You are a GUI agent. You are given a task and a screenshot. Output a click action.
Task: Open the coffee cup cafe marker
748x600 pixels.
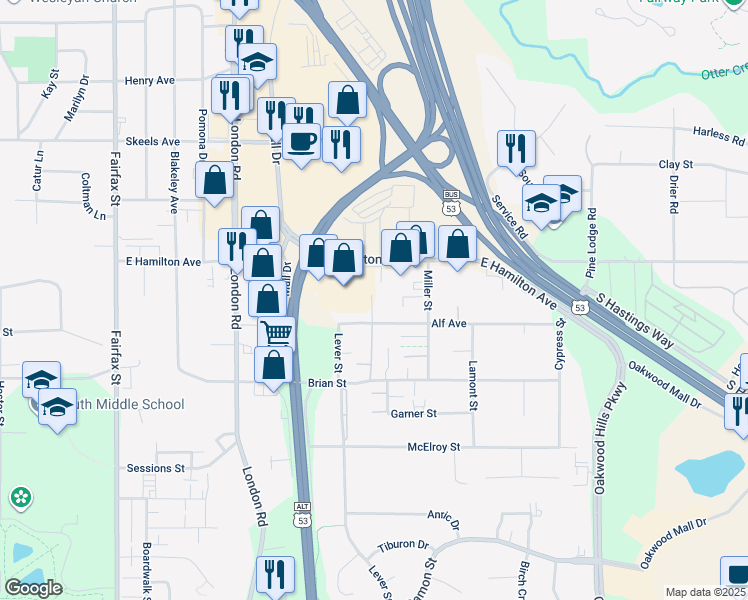pyautogui.click(x=301, y=143)
